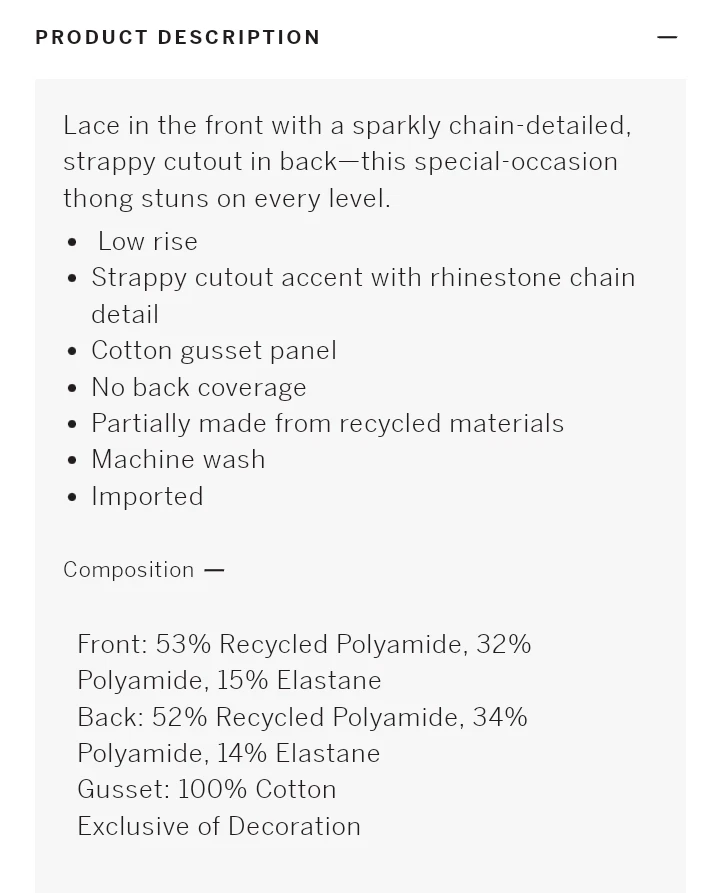The image size is (720, 893).
Task: Collapse the Composition details
Action: click(214, 570)
